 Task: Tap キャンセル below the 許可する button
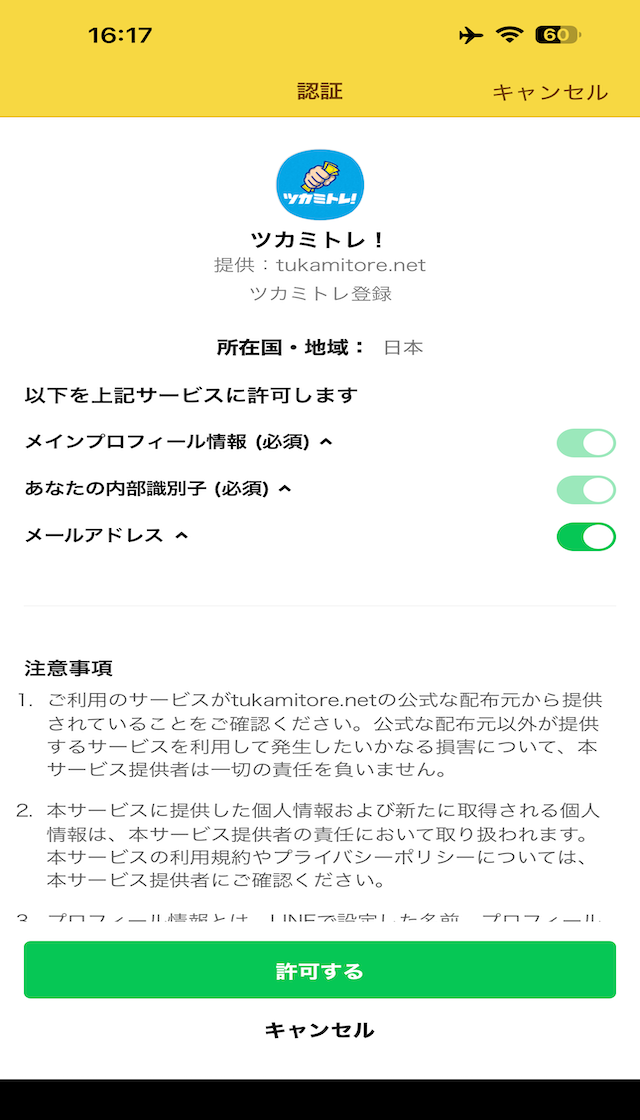click(320, 1030)
